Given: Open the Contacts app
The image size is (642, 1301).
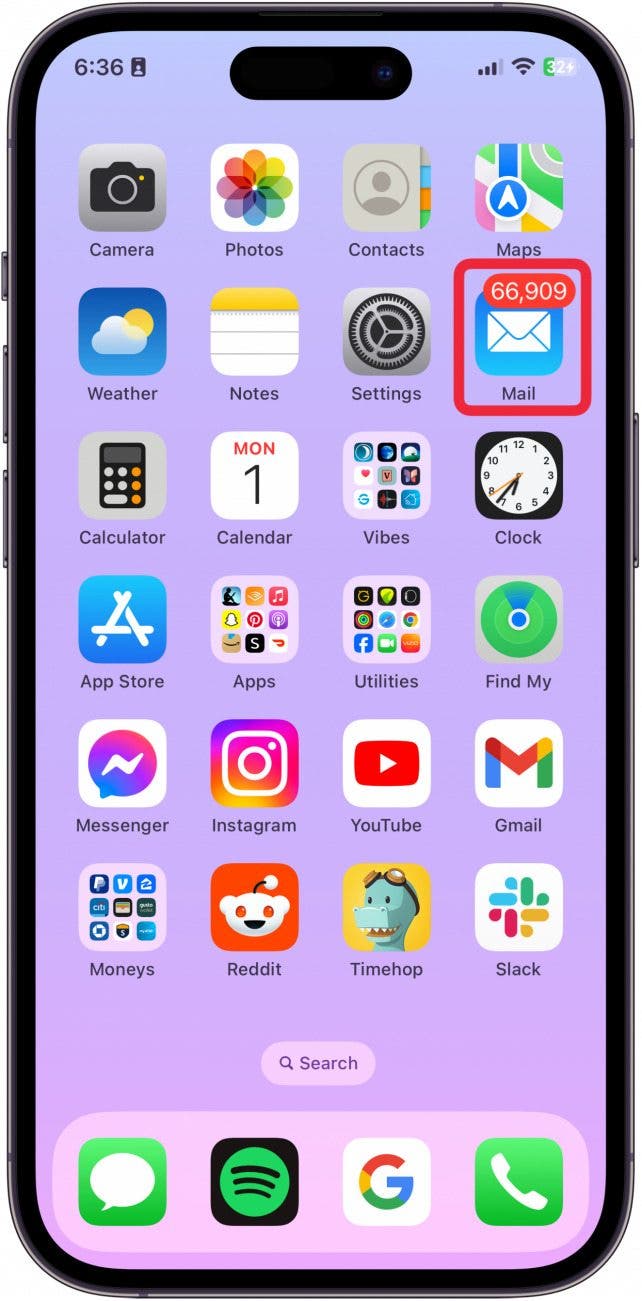Looking at the screenshot, I should [x=386, y=188].
